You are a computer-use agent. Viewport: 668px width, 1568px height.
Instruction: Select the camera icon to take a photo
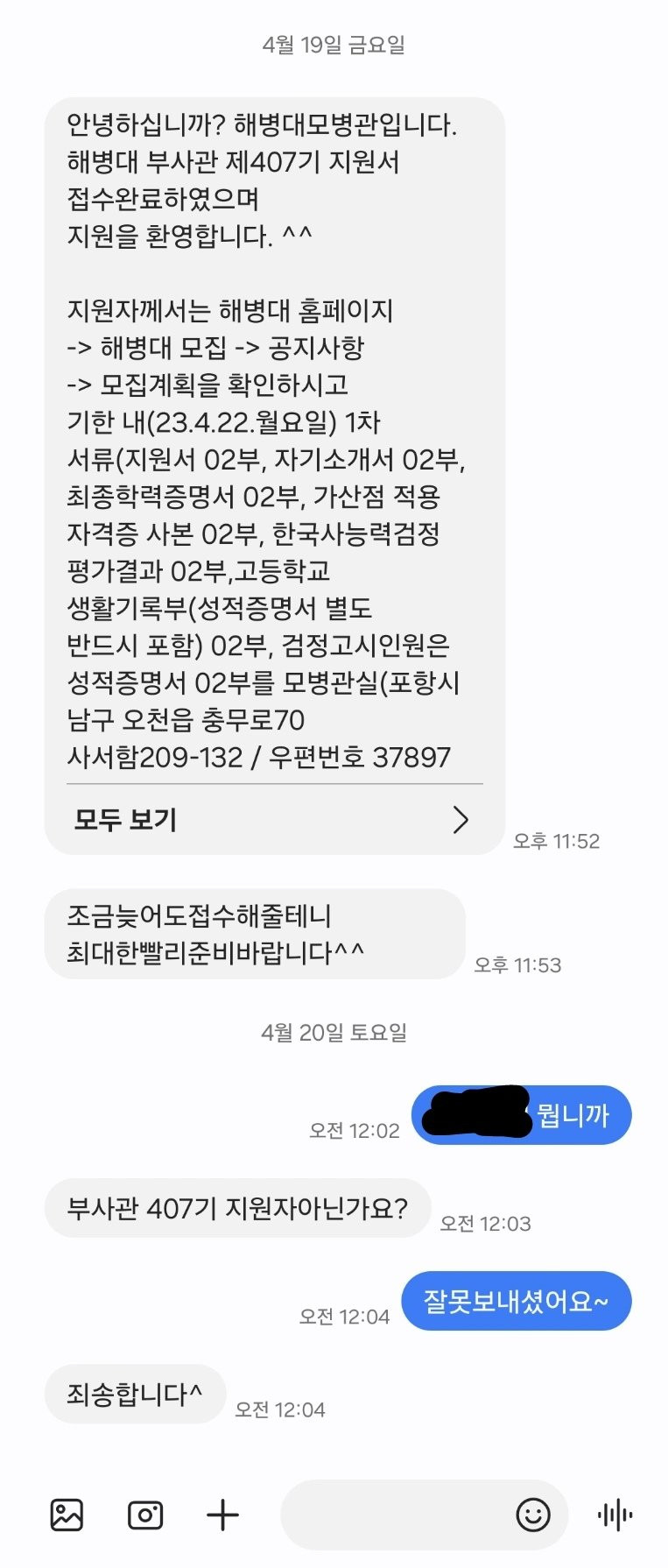pyautogui.click(x=145, y=1513)
